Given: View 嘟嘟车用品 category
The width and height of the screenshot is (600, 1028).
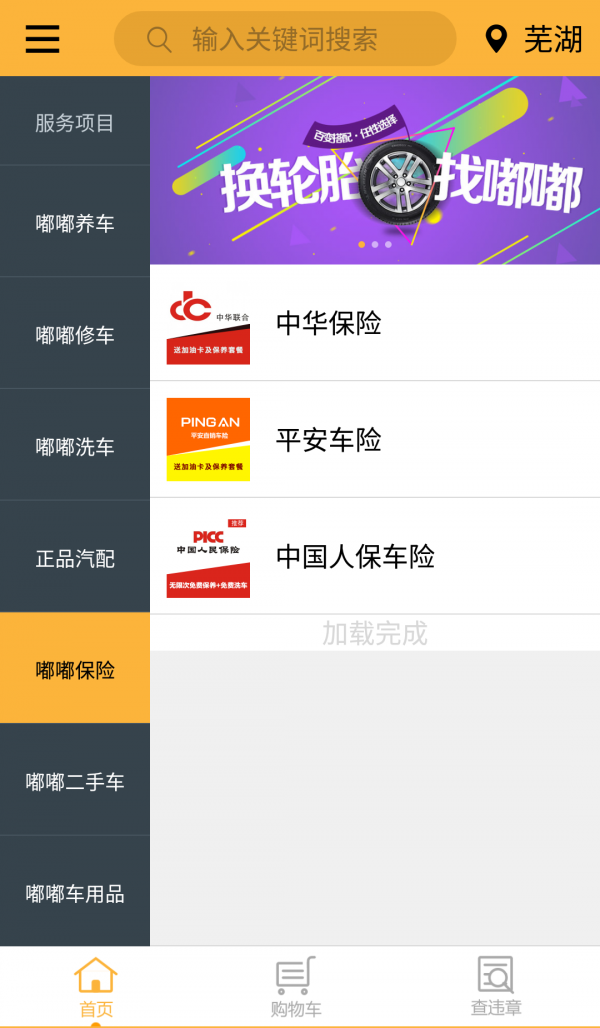Looking at the screenshot, I should click(75, 893).
